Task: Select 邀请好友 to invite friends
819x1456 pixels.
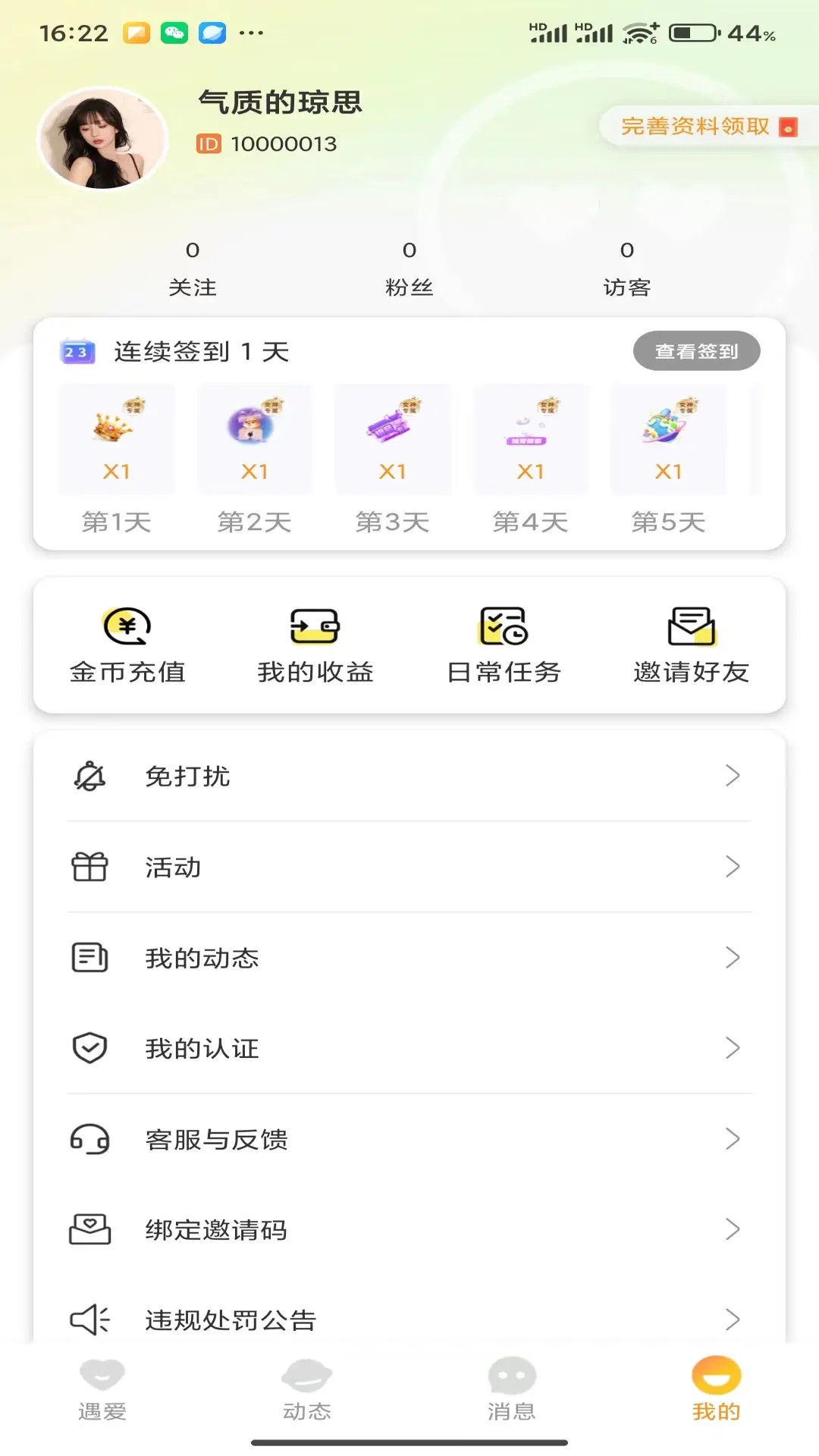Action: (691, 646)
